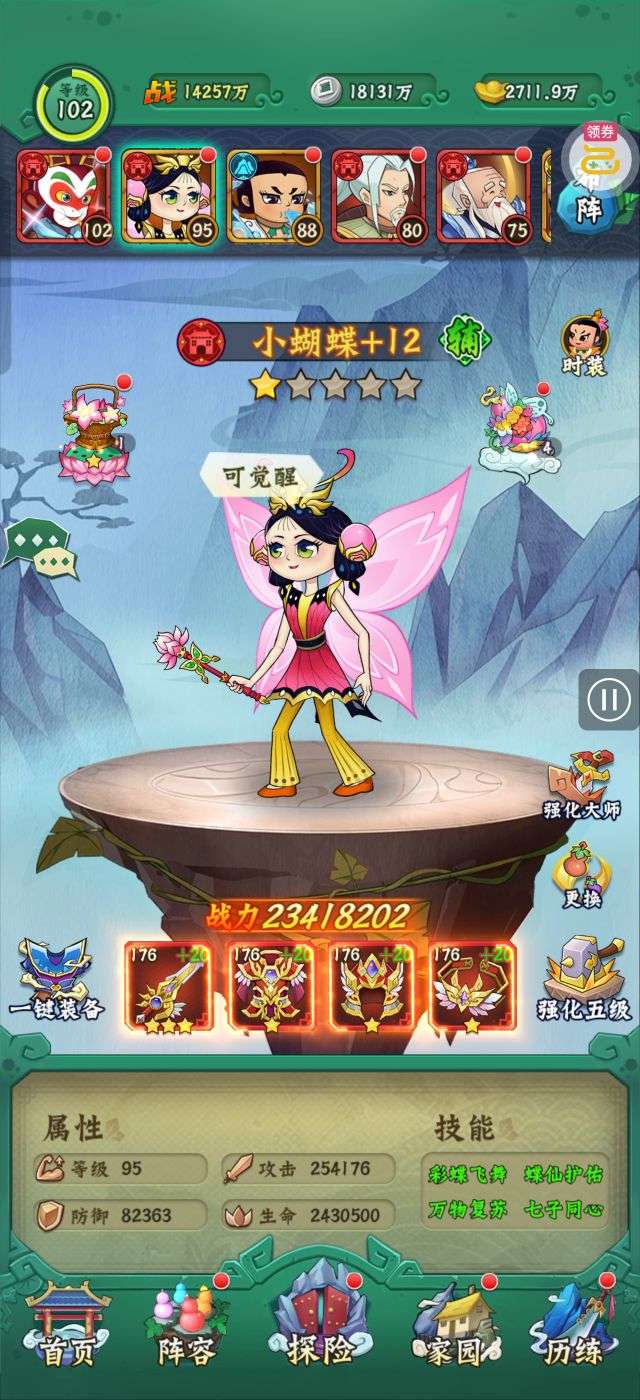The image size is (640, 1400).
Task: Select the level 80 white-haired hero portrait
Action: [378, 197]
